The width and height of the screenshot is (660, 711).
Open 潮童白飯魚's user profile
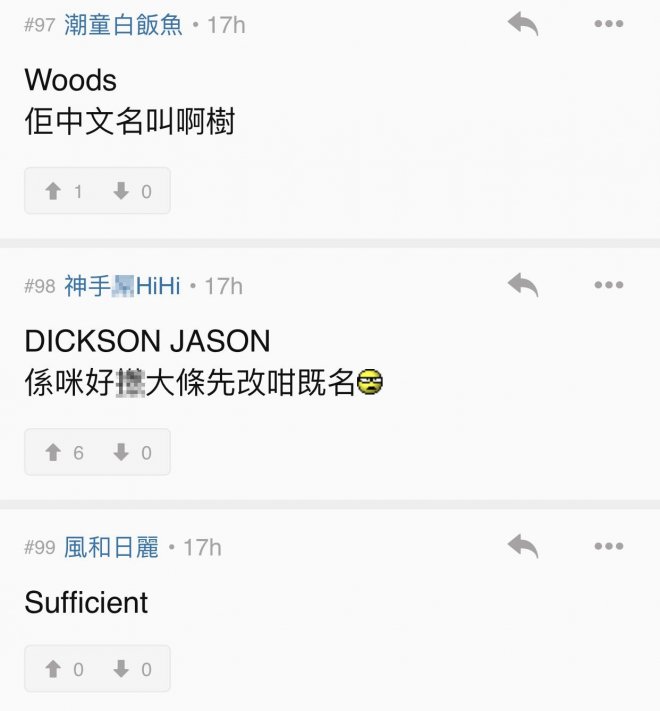coord(123,25)
